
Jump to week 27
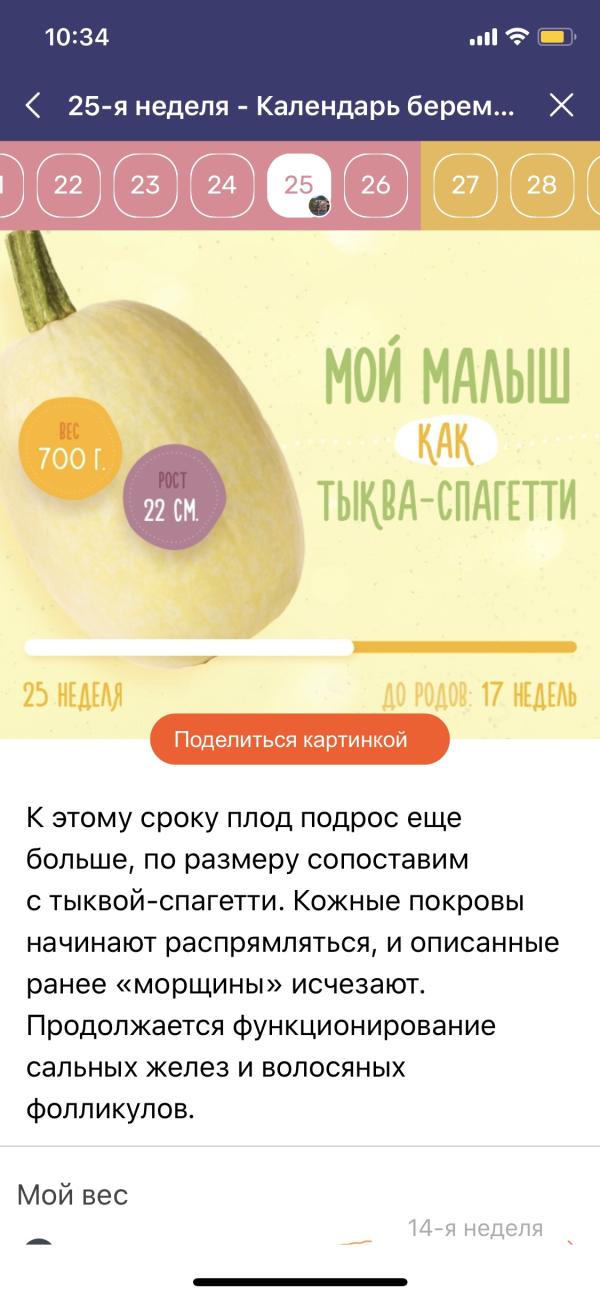point(465,185)
